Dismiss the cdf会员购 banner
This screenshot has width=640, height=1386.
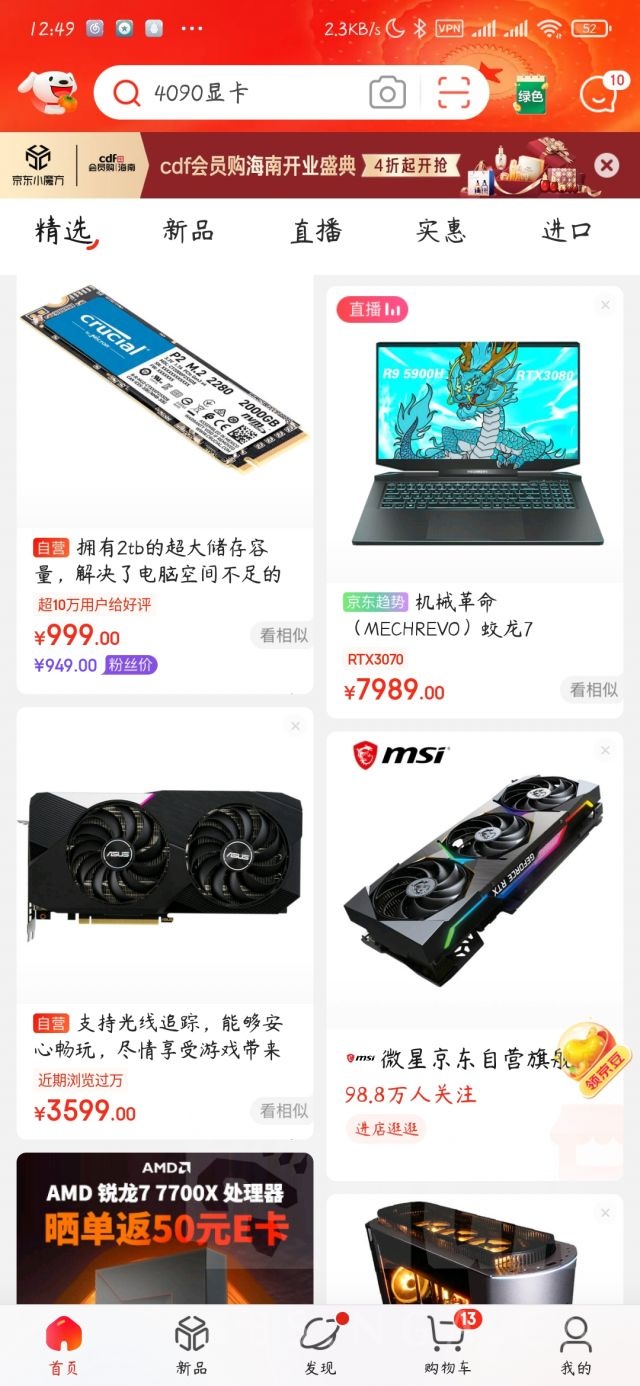click(606, 165)
